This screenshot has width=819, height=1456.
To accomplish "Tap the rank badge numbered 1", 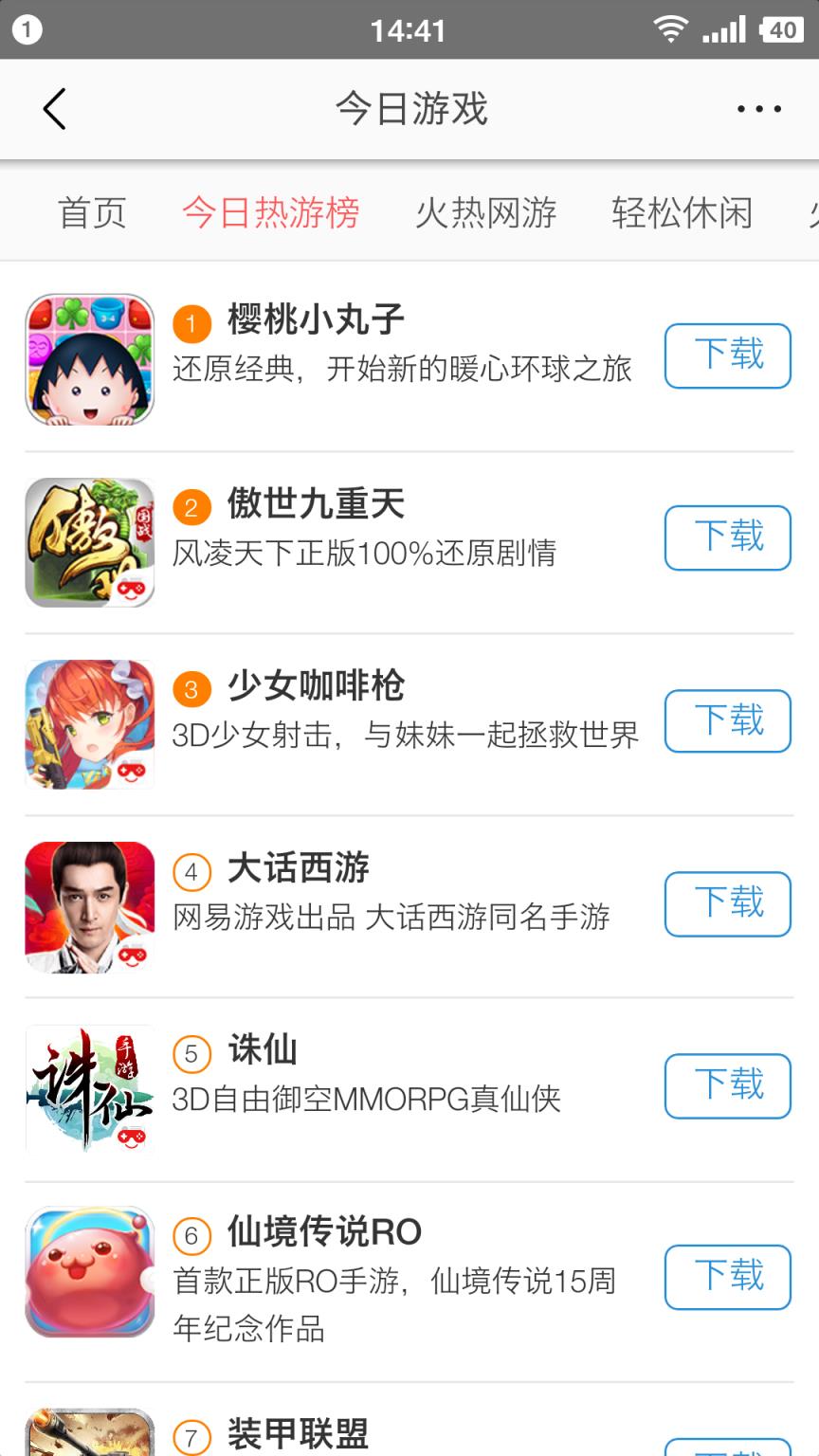I will pyautogui.click(x=192, y=324).
